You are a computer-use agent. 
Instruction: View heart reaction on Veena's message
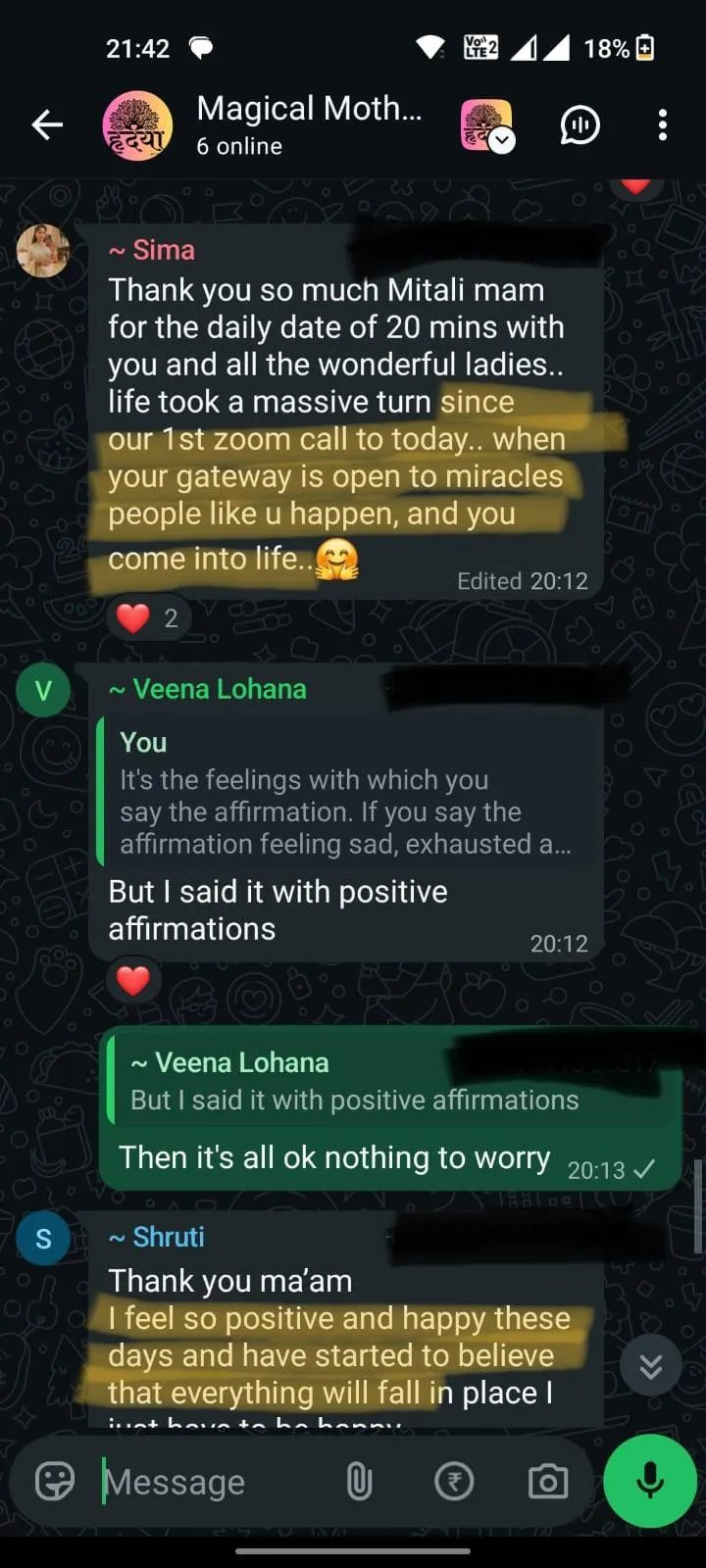133,980
